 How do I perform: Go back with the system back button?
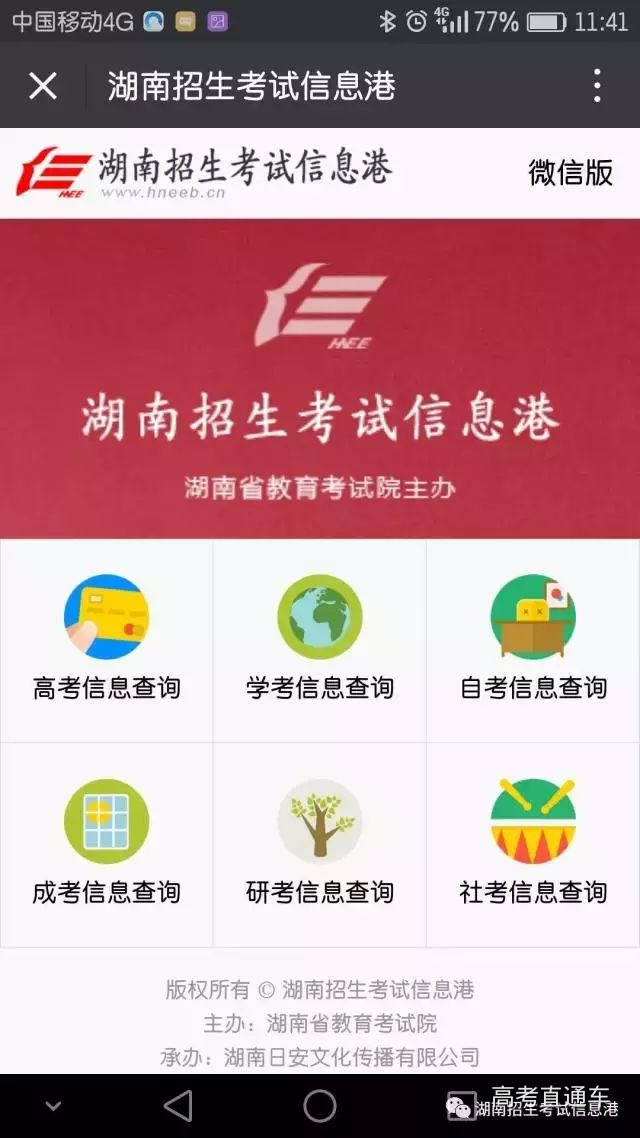click(x=178, y=1105)
